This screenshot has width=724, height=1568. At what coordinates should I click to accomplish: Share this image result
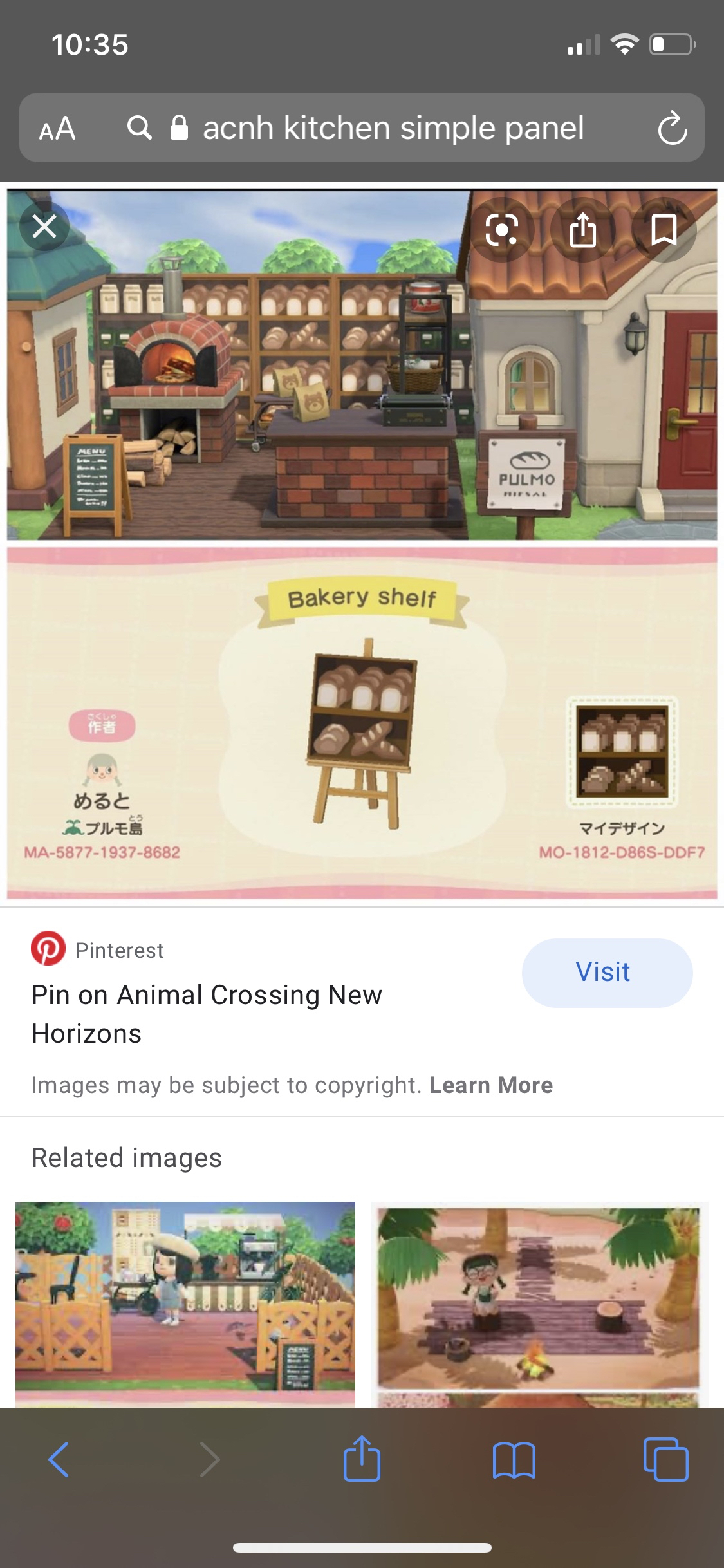(x=582, y=230)
